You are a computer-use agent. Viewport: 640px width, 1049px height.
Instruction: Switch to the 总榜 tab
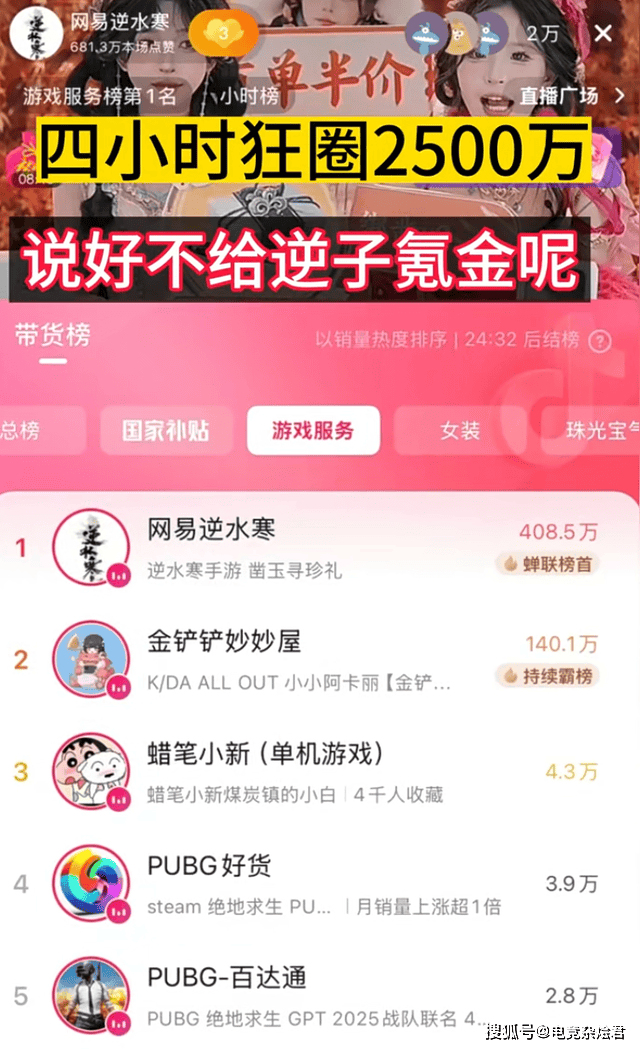(x=20, y=431)
